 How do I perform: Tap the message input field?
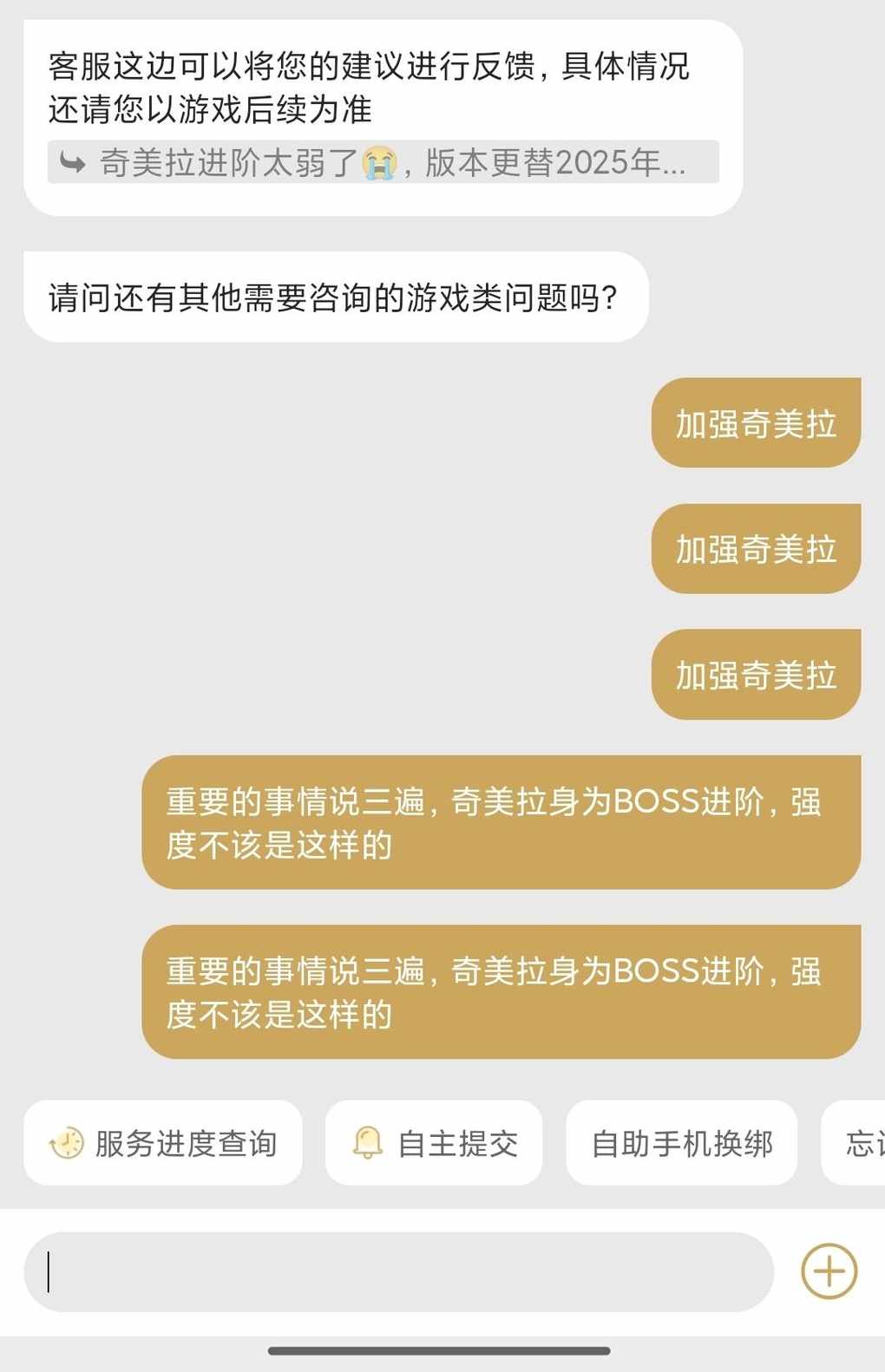pyautogui.click(x=397, y=1272)
